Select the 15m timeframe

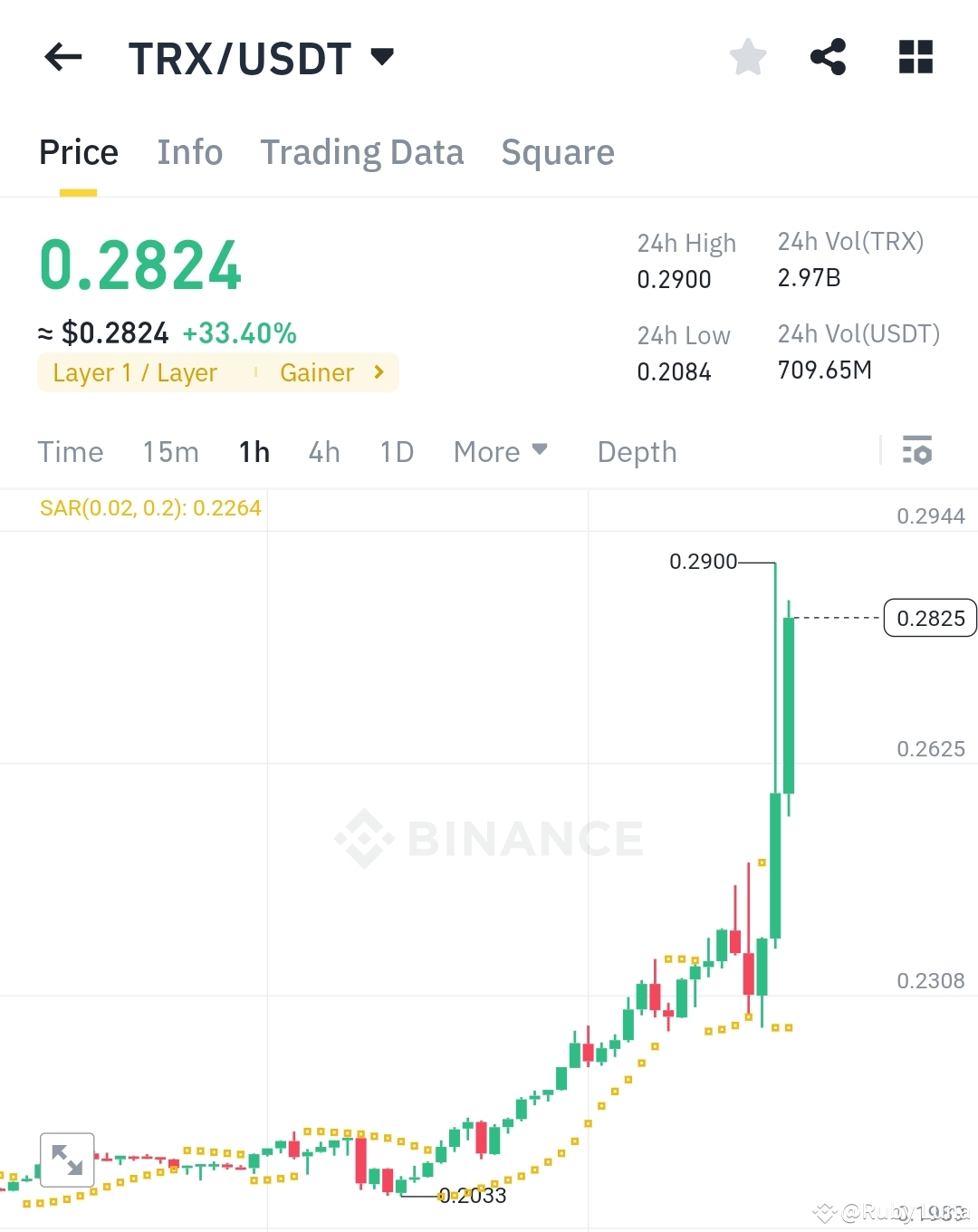(170, 451)
